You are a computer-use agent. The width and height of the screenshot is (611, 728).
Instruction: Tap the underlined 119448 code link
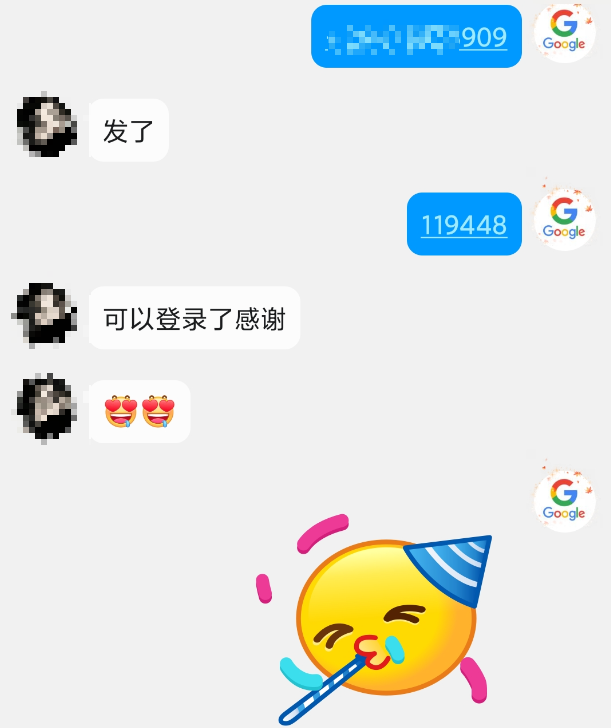click(x=464, y=225)
